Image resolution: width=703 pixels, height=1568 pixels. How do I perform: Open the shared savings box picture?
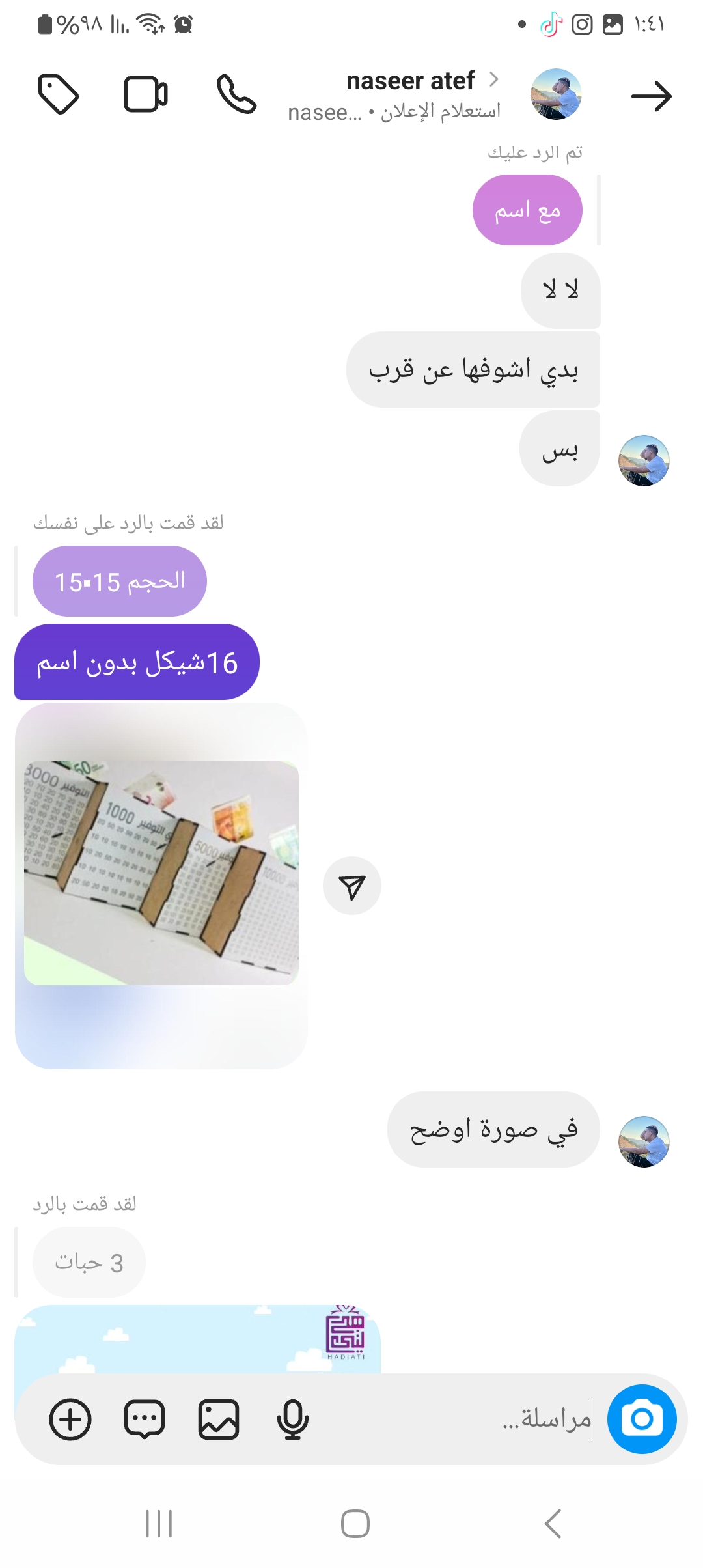161,873
